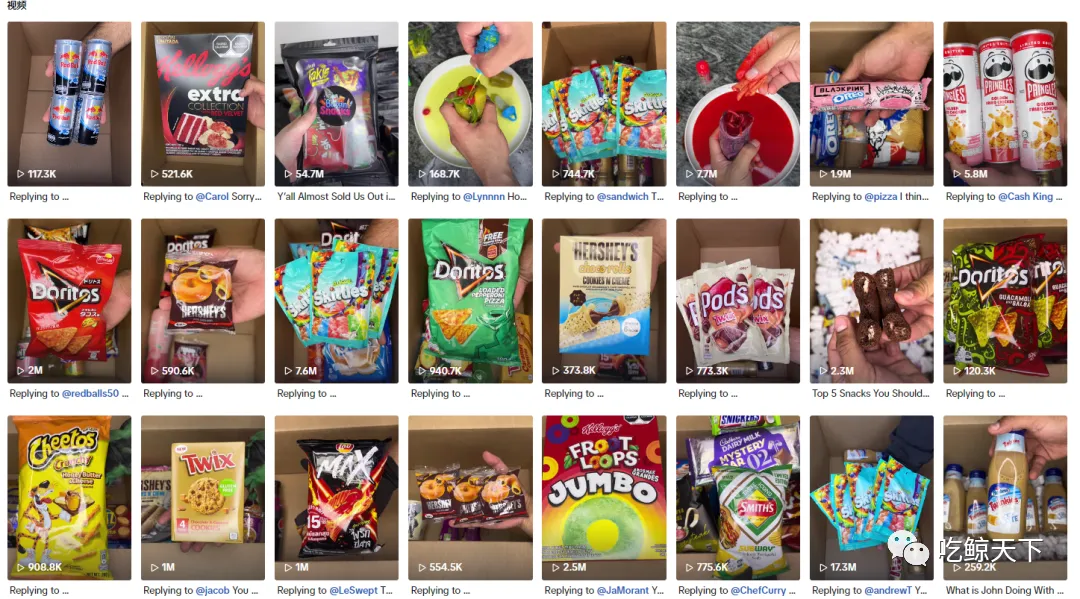Open the Red Bull video with 117.3K views
The height and width of the screenshot is (599, 1080).
tap(69, 104)
